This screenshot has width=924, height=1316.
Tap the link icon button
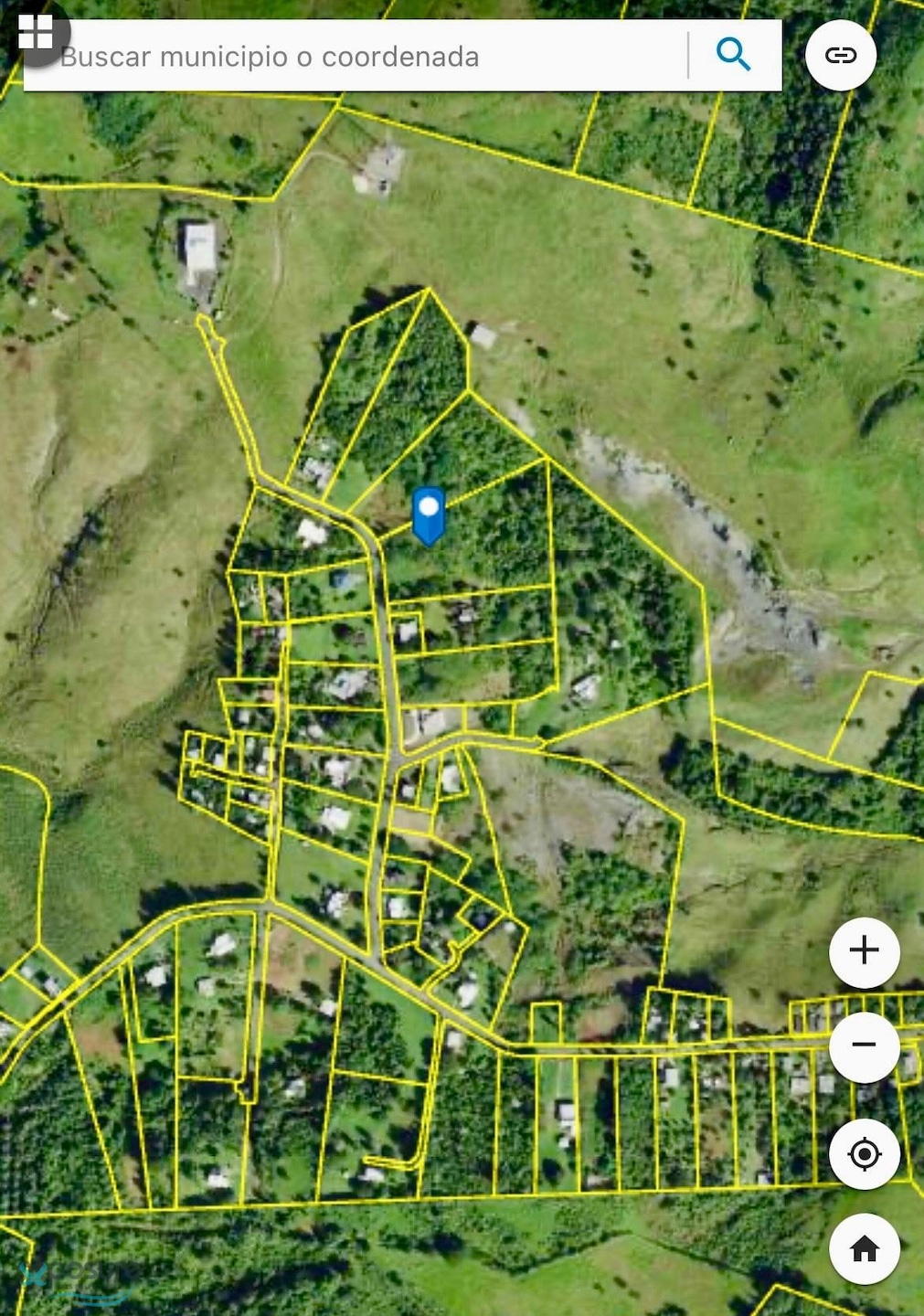point(840,56)
